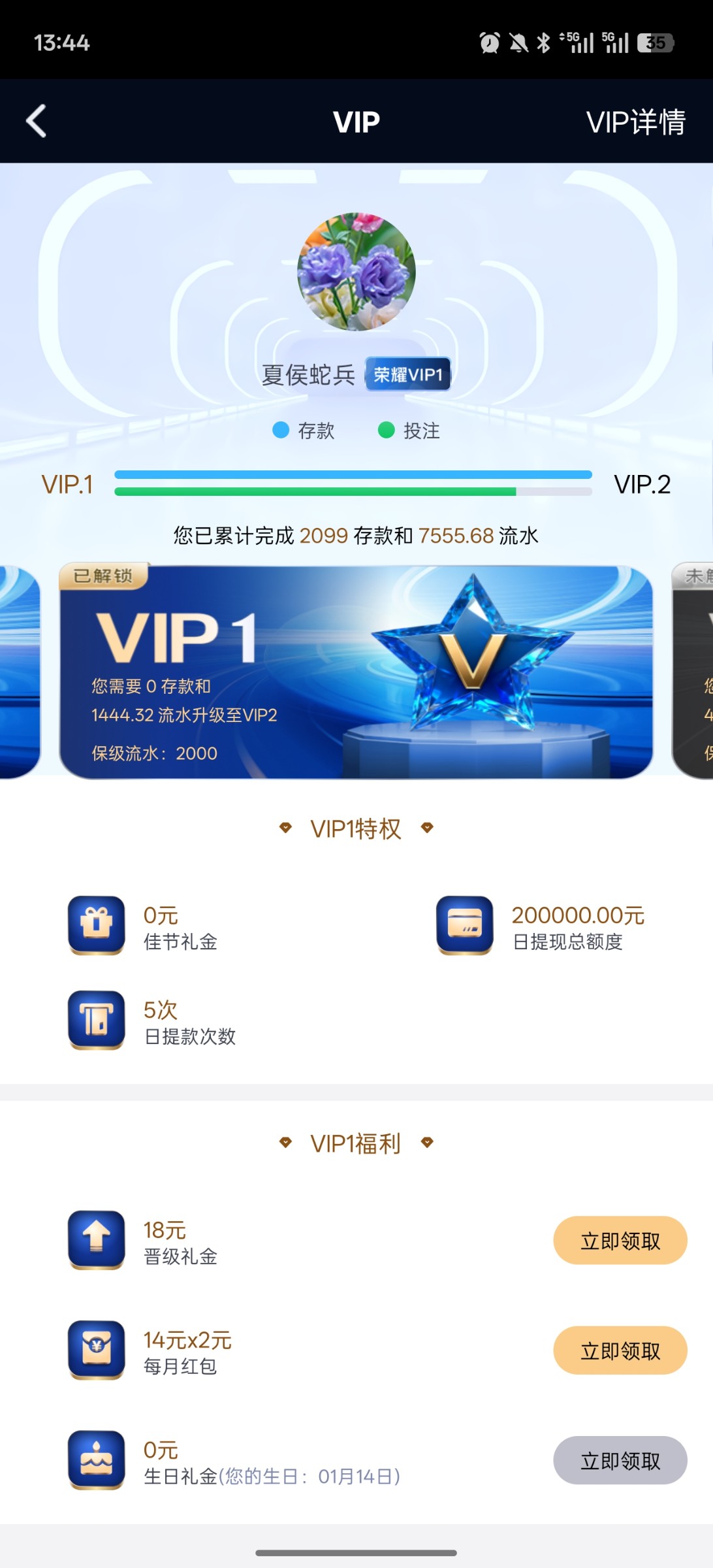This screenshot has width=713, height=1568.
Task: Tap the profile avatar picture
Action: [356, 271]
